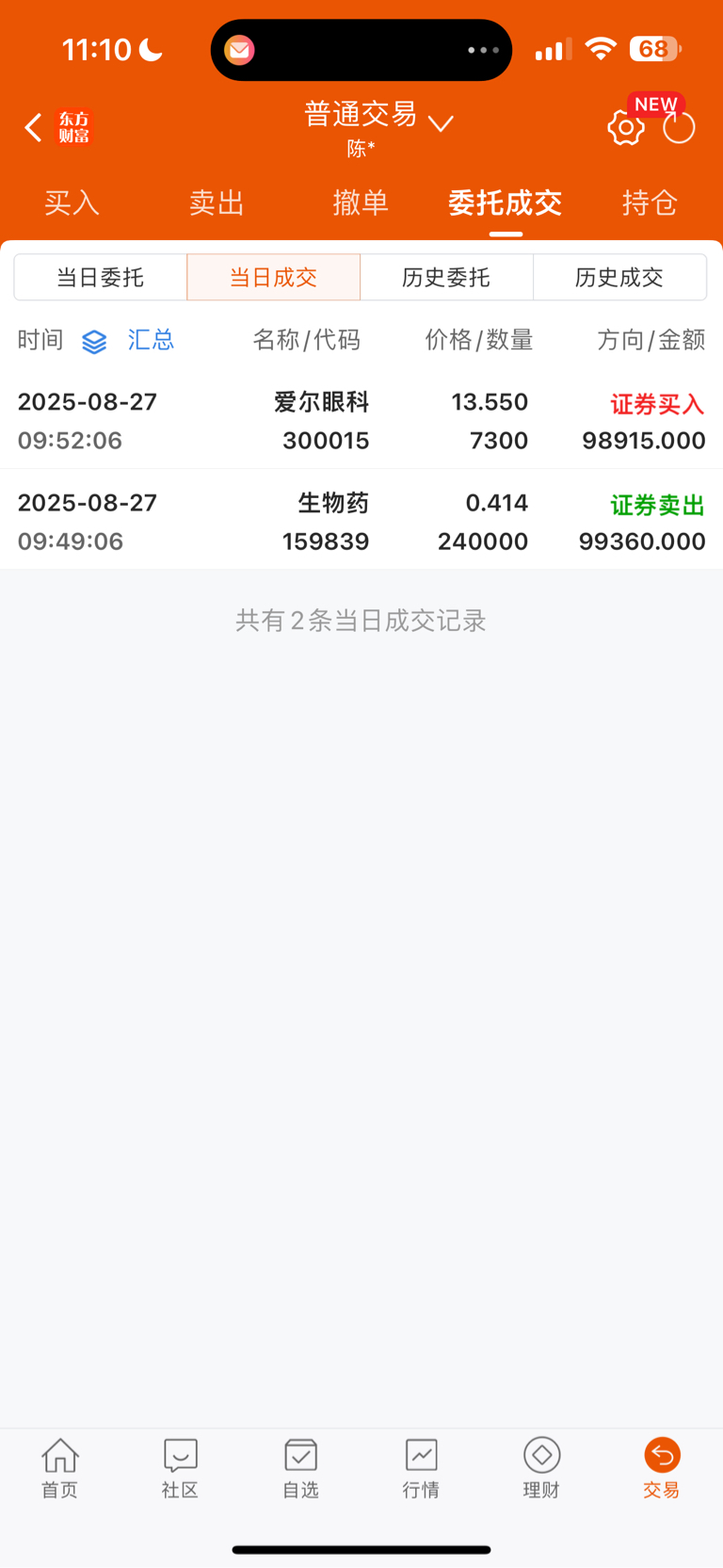Go to the 首页 home tab
The height and width of the screenshot is (1568, 723).
[60, 1467]
